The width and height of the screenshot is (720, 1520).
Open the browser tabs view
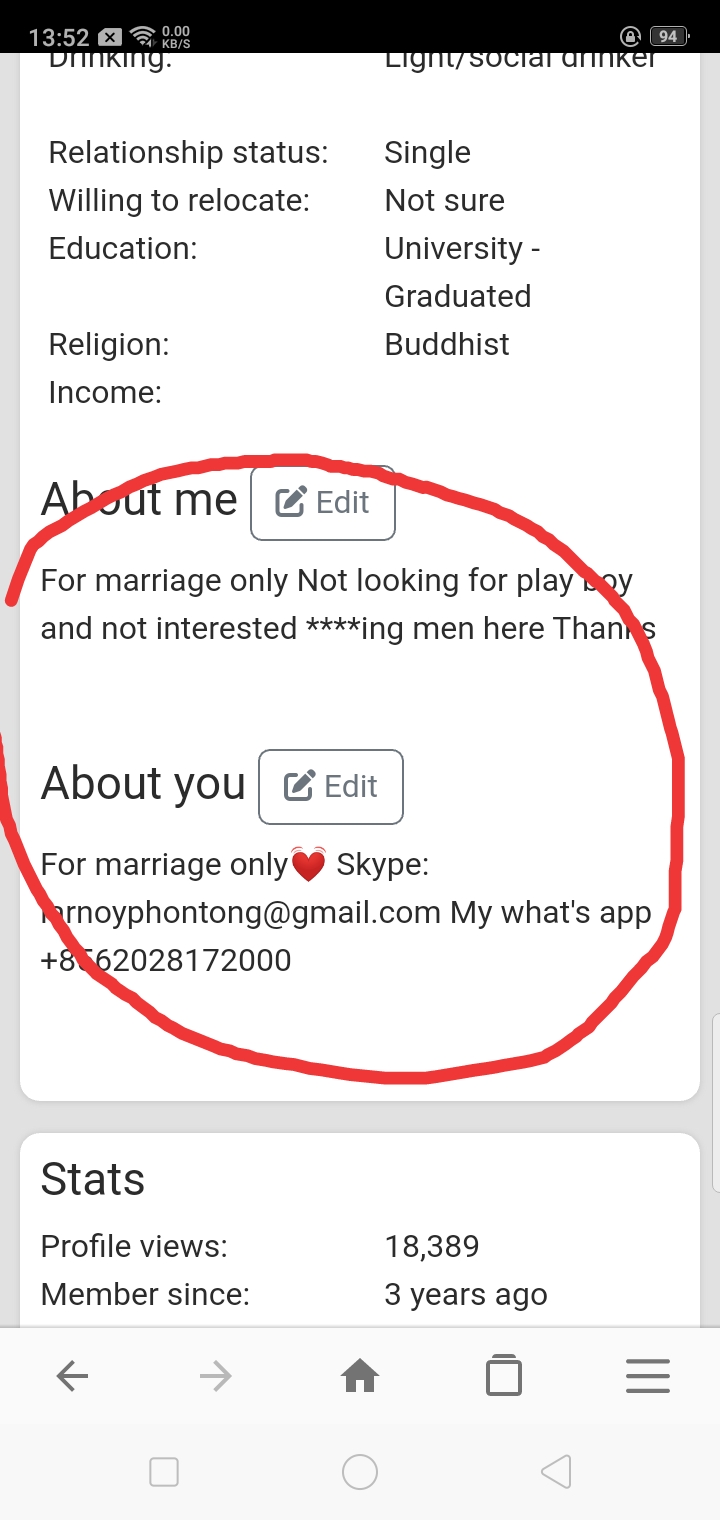click(504, 1375)
